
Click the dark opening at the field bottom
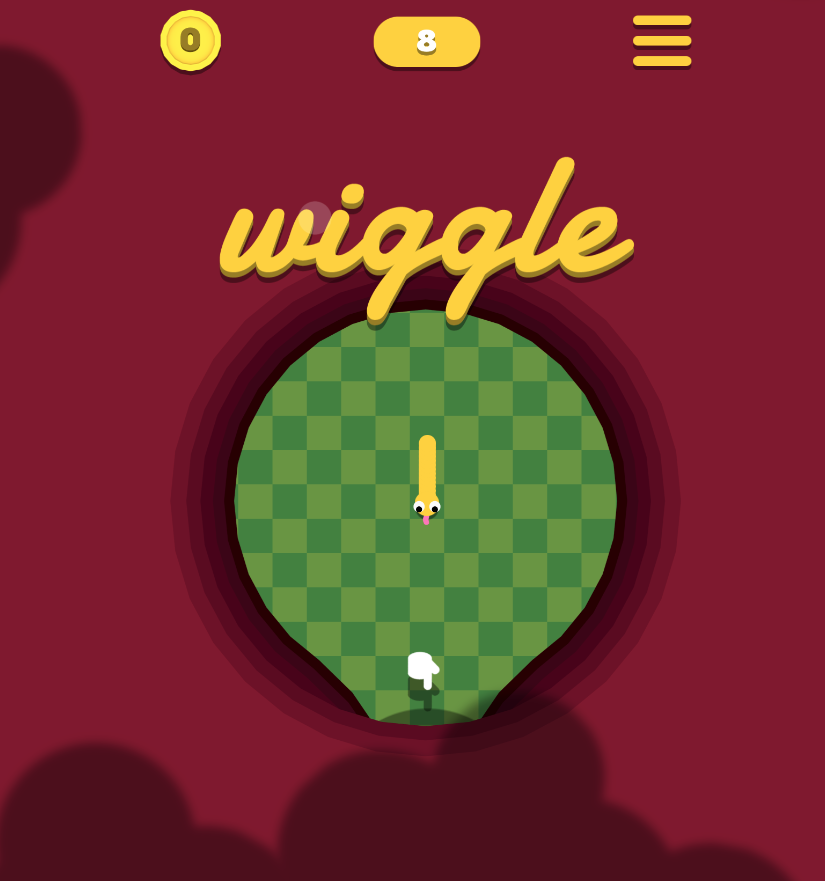427,715
